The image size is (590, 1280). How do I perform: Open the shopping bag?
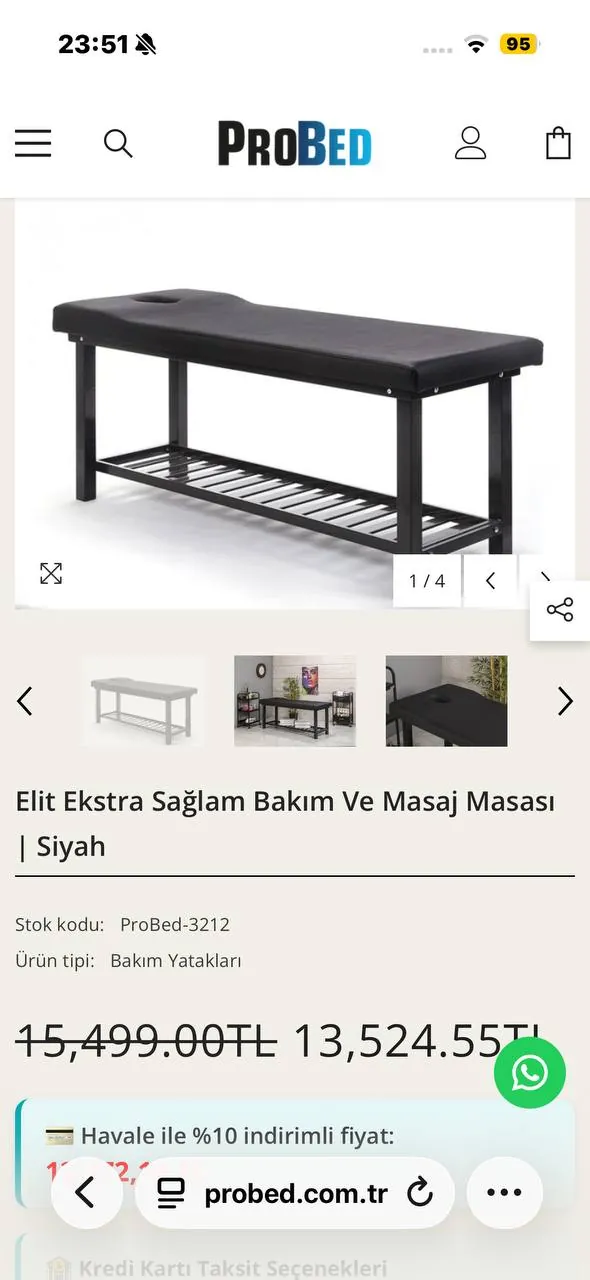pyautogui.click(x=558, y=143)
